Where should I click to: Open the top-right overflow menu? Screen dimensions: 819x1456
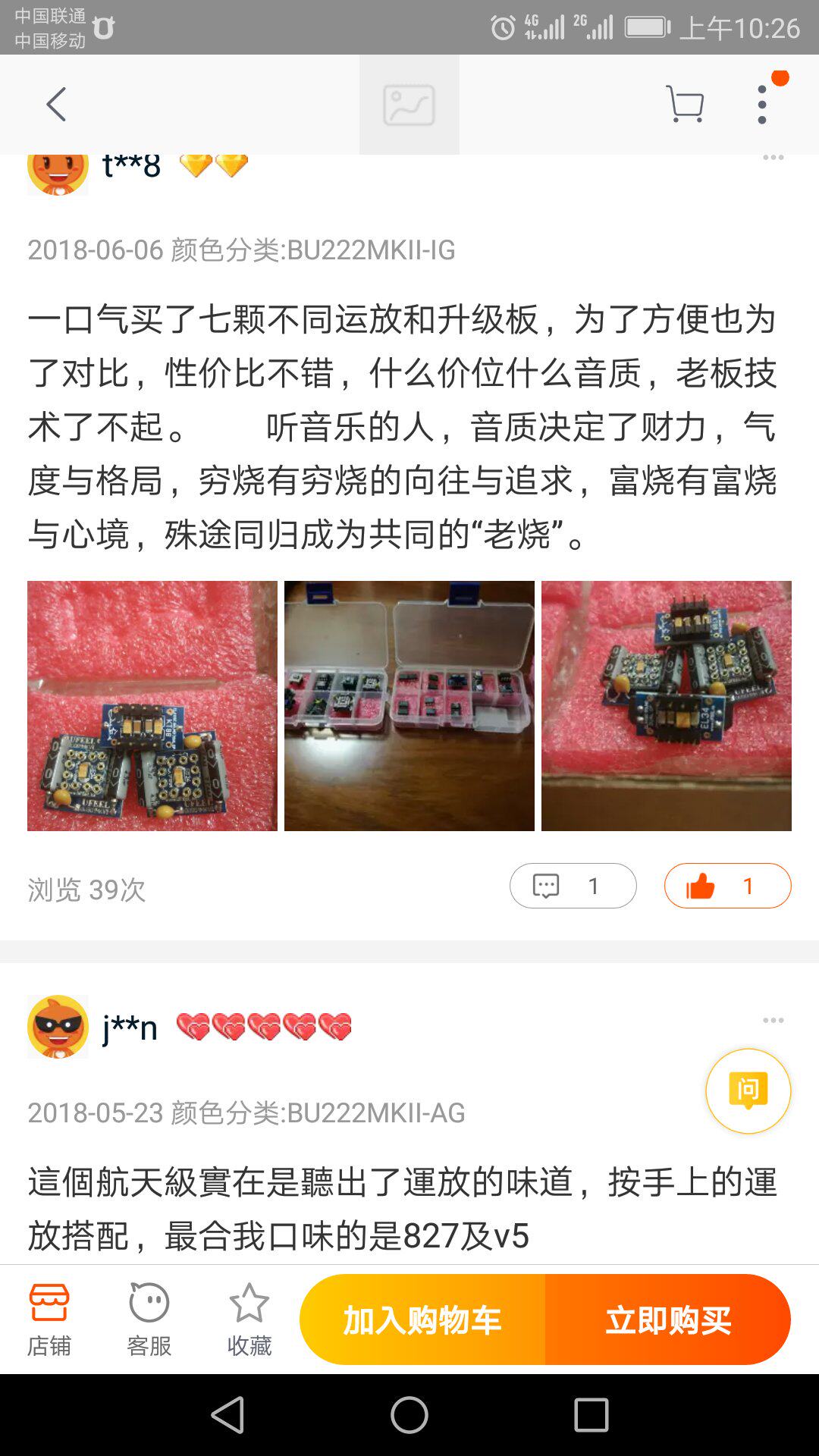click(x=763, y=105)
